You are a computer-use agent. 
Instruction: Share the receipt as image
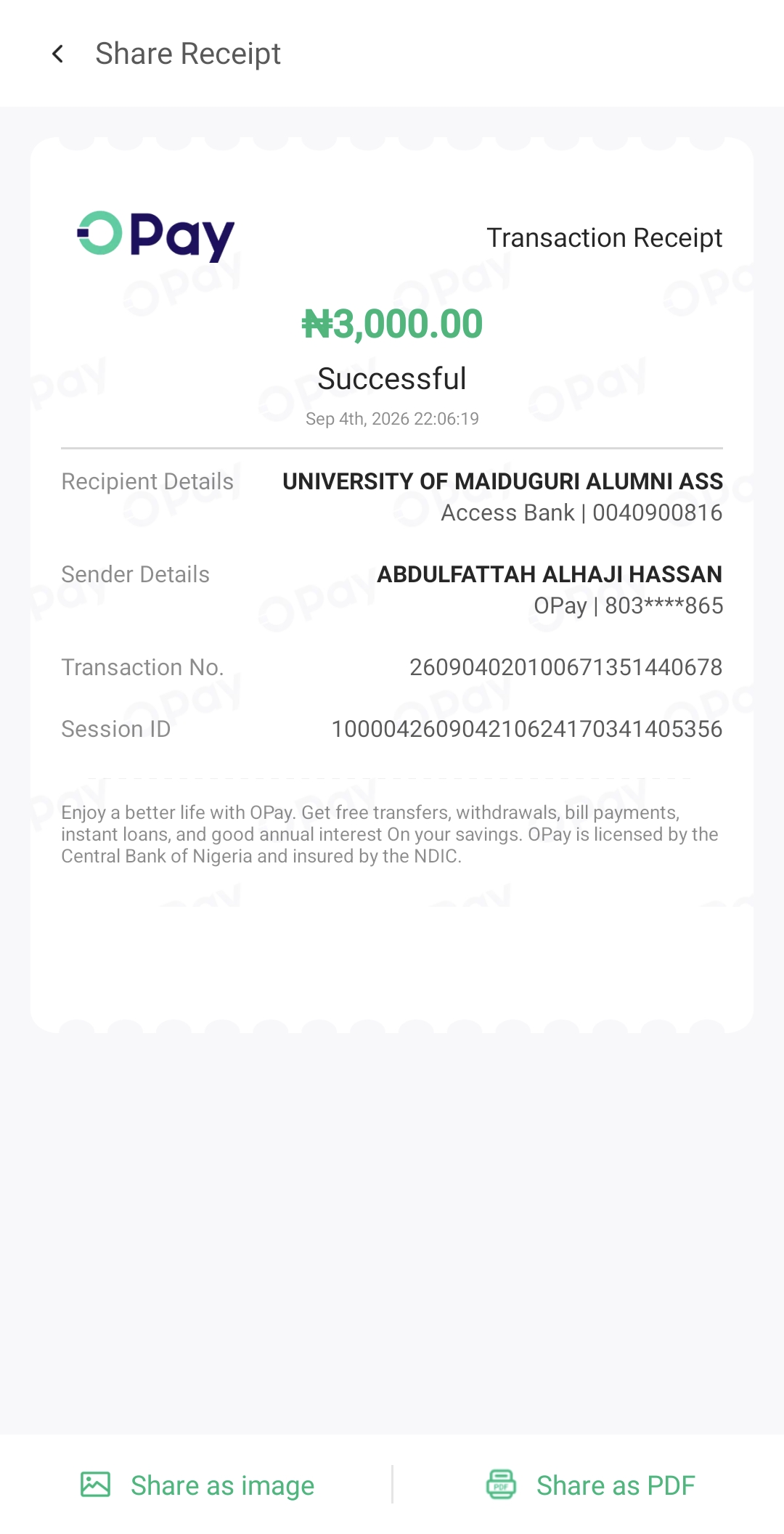point(197,1485)
